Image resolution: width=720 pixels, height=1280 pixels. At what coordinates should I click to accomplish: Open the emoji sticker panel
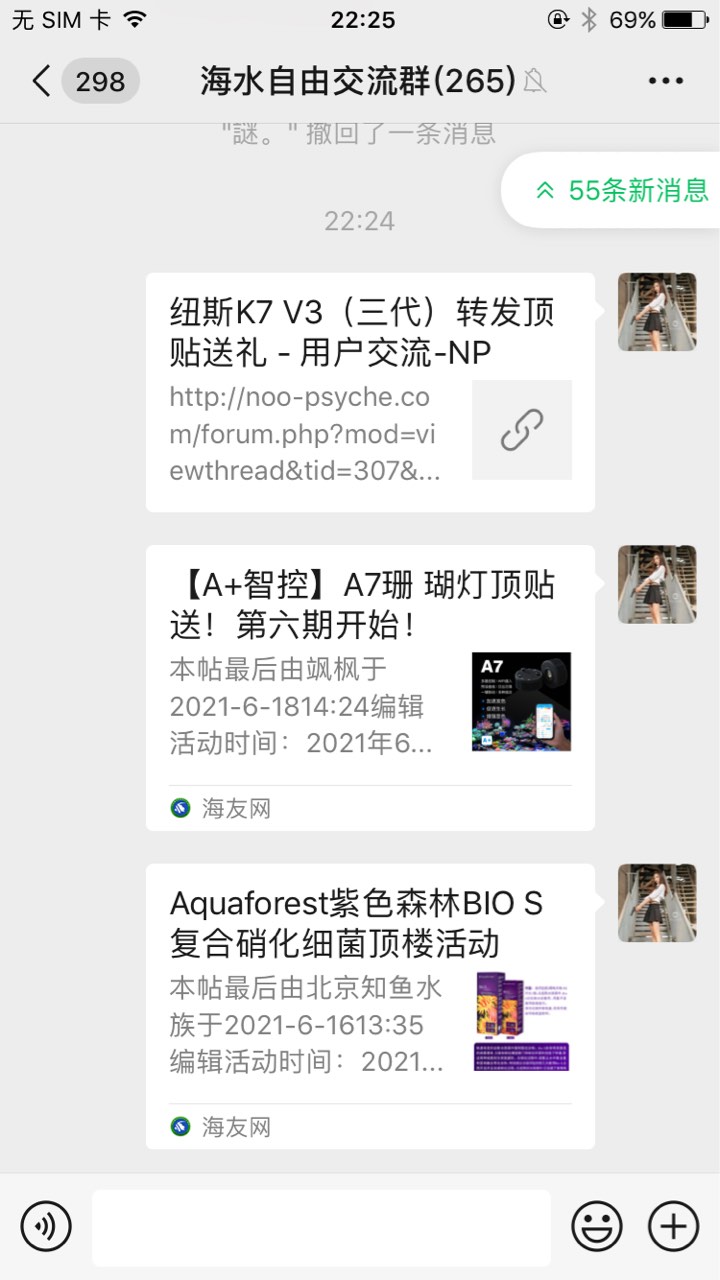[x=596, y=1226]
